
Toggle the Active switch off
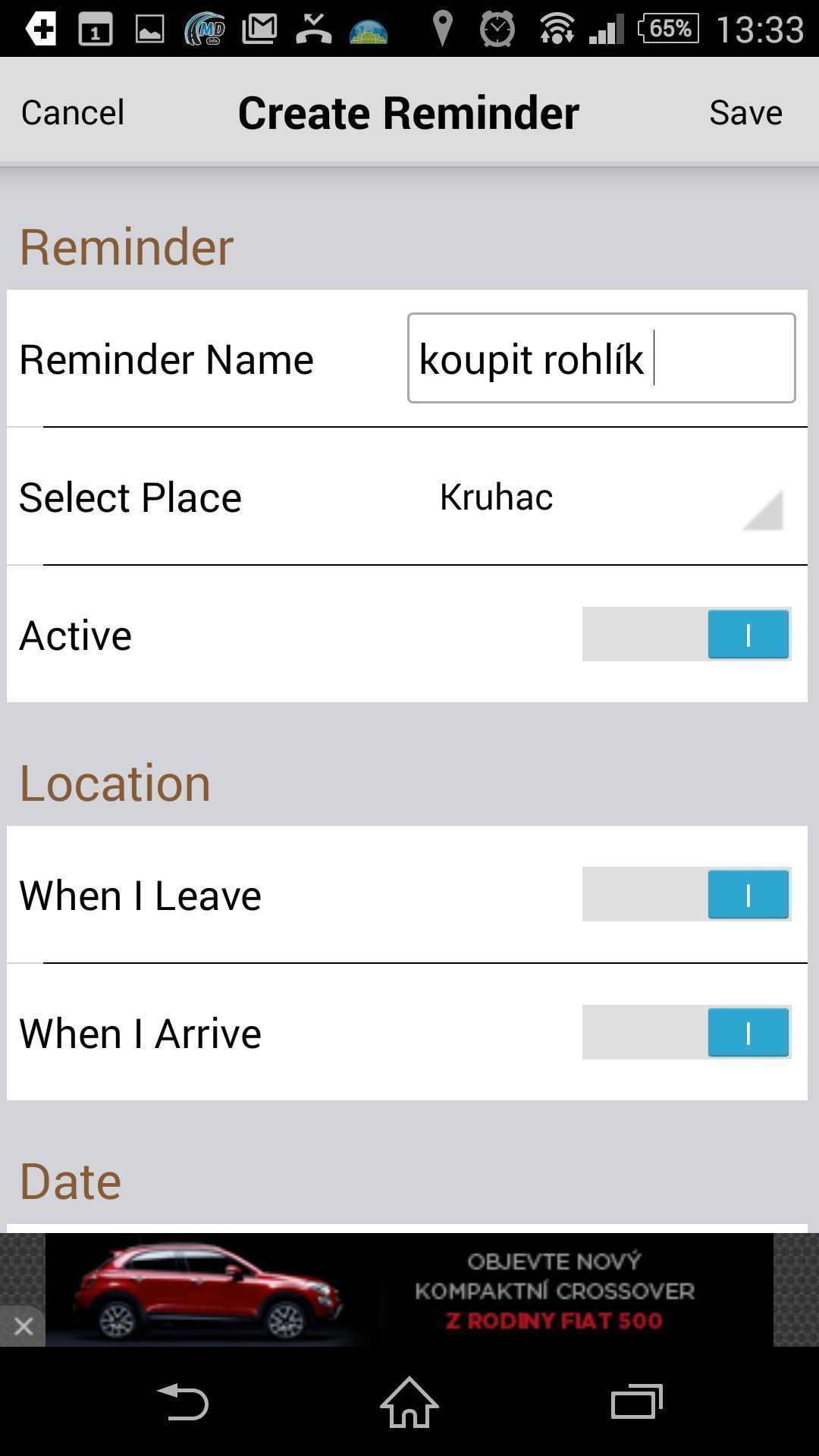point(686,634)
